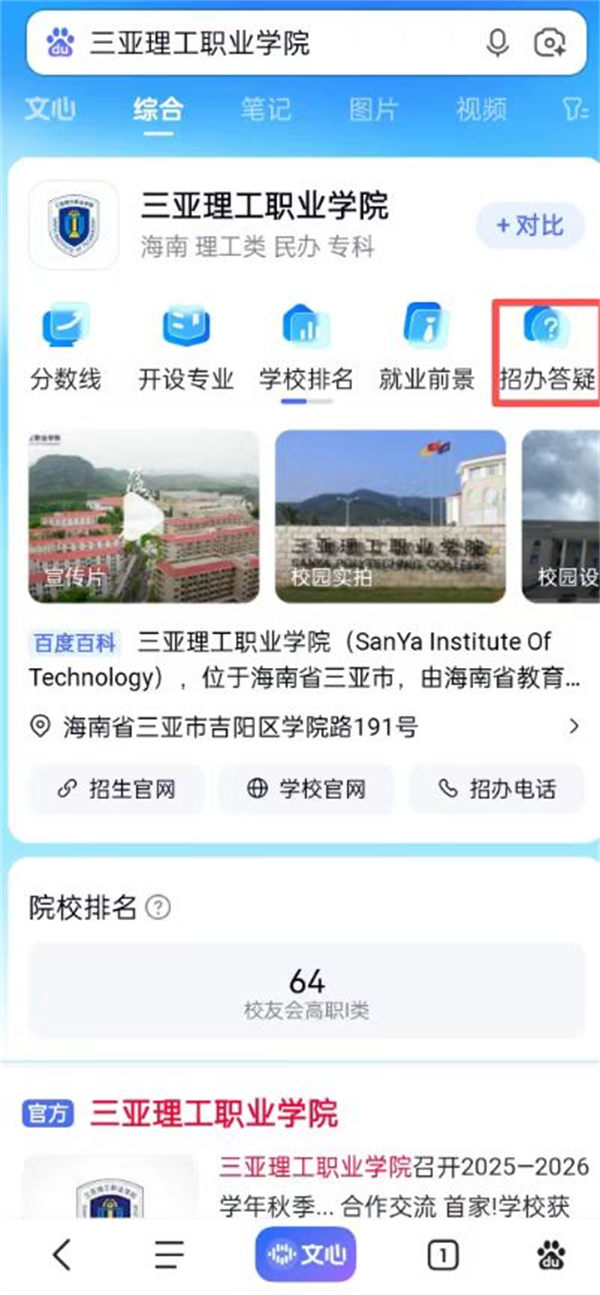Switch to the 笔记 tab
600x1295 pixels.
pos(265,109)
